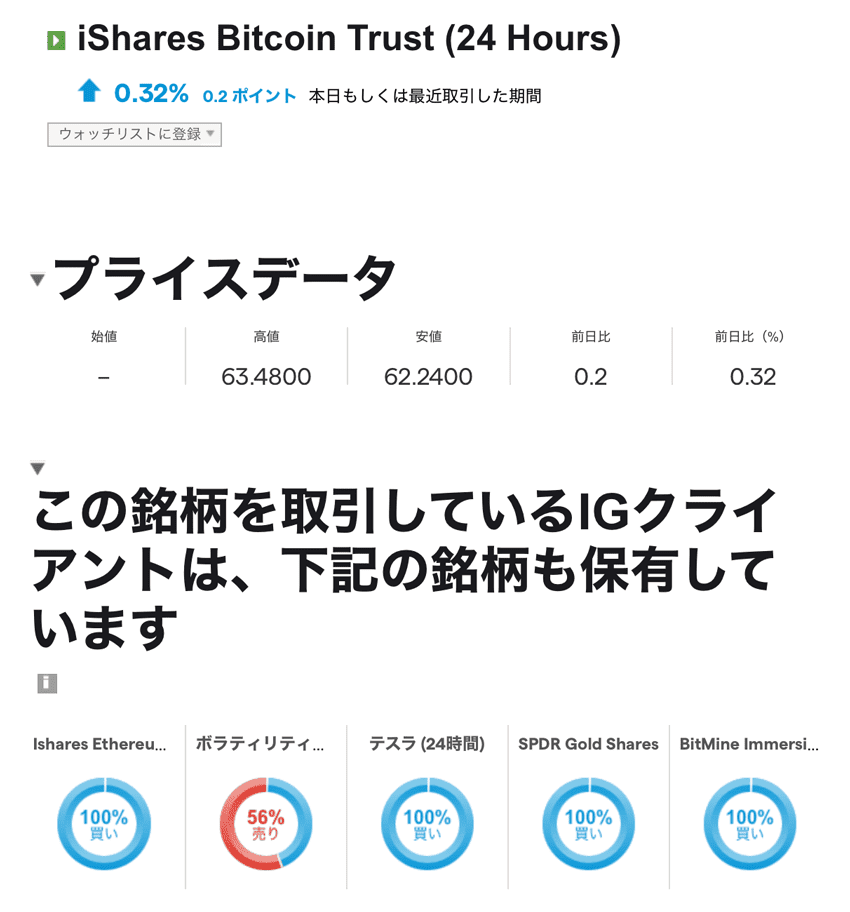Open the Ishares Ethereum card
This screenshot has height=912, width=850.
click(x=99, y=744)
